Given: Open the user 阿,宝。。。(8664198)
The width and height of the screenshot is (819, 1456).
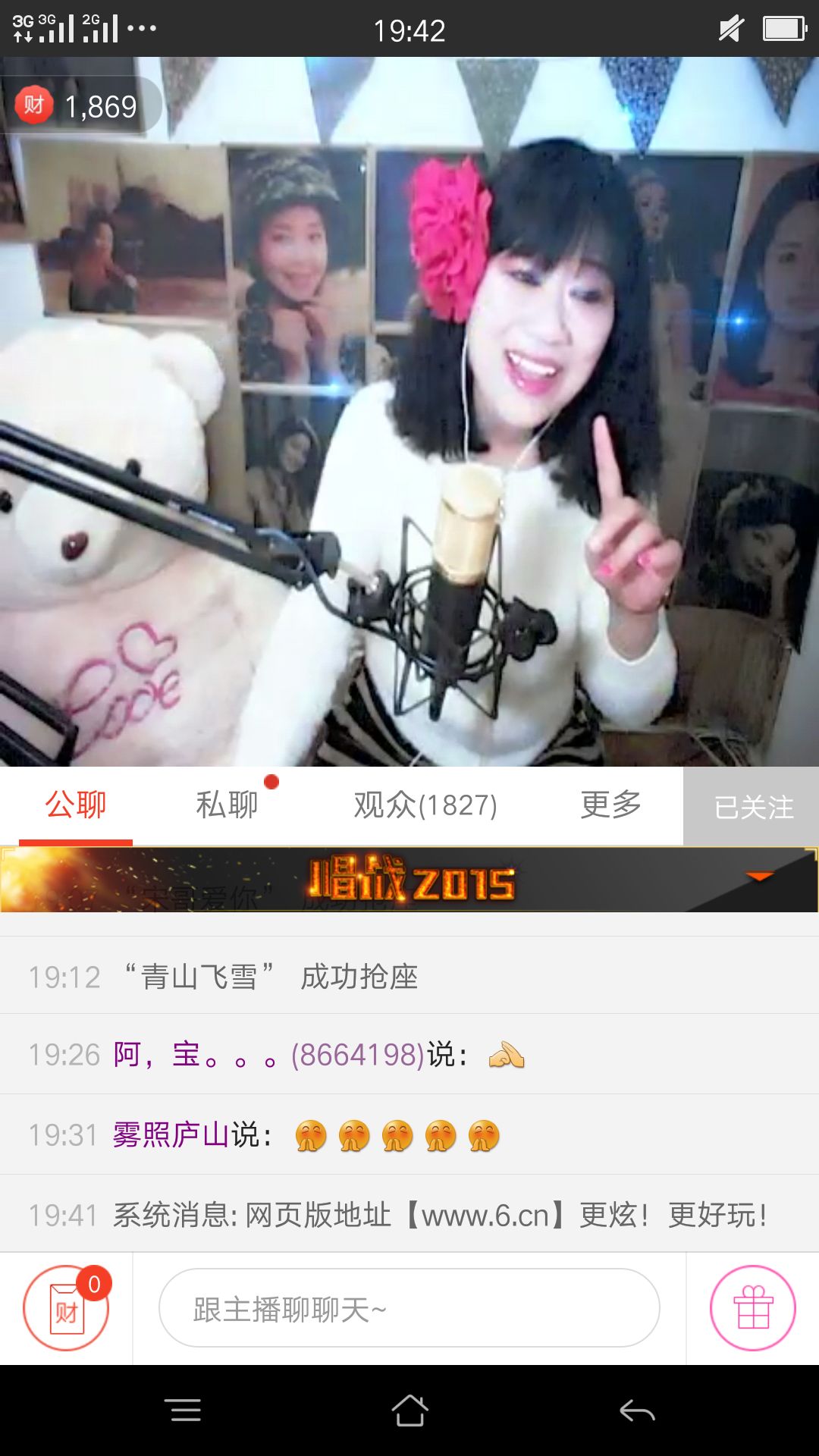Looking at the screenshot, I should tap(268, 1055).
